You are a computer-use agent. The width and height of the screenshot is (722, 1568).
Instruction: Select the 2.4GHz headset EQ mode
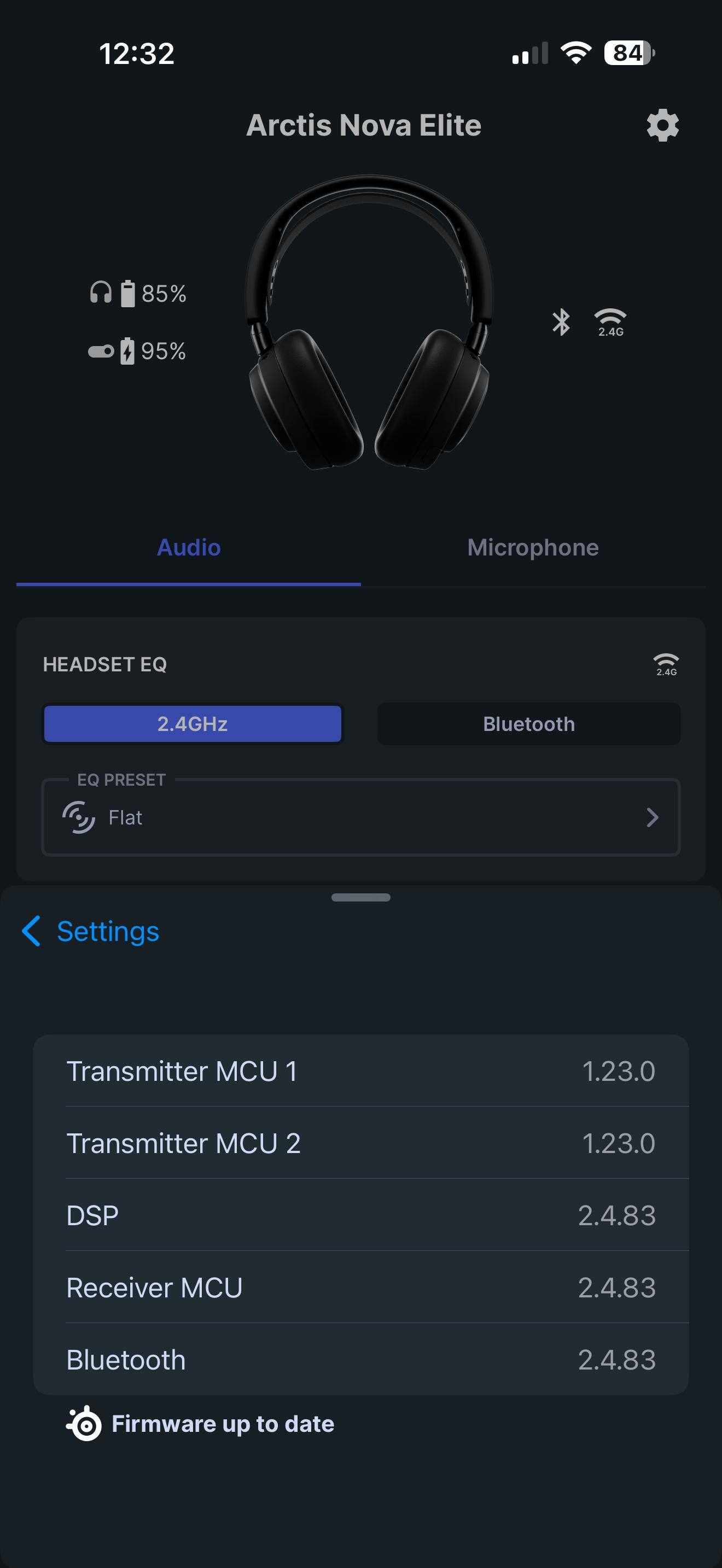[x=193, y=724]
